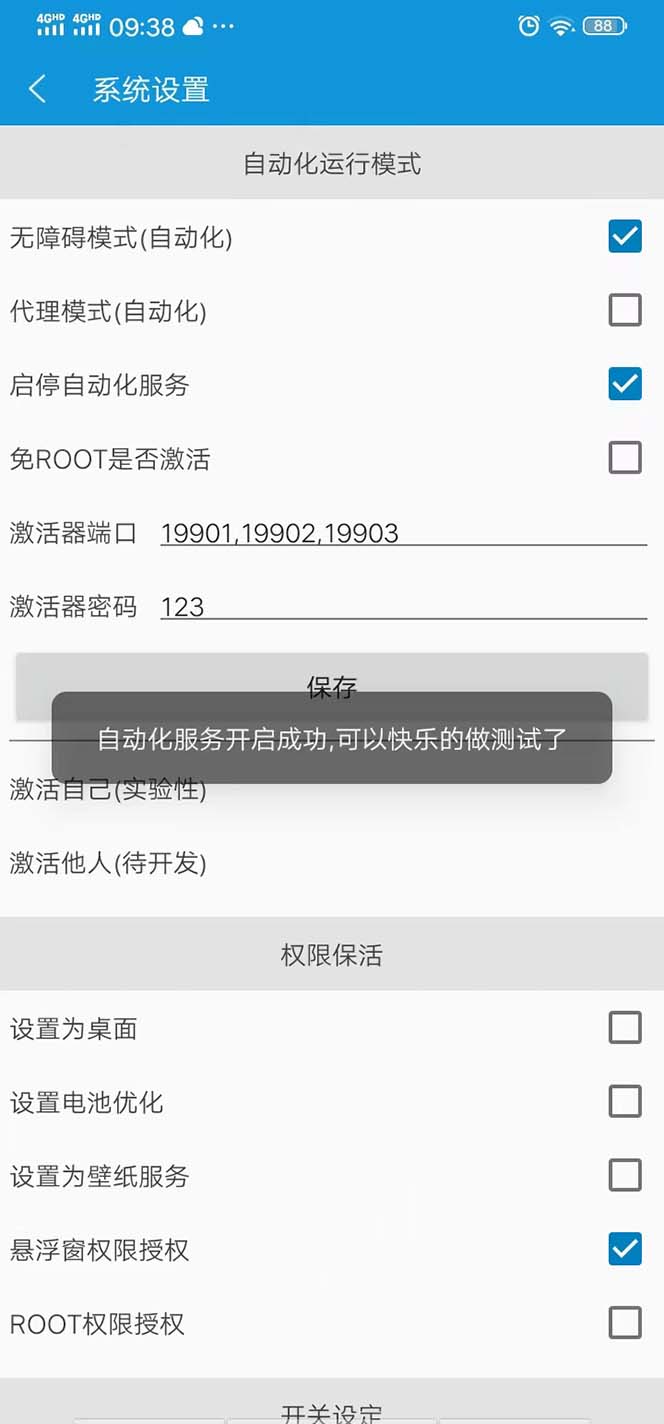Open 激活他人(待开发) row
Image resolution: width=664 pixels, height=1424 pixels.
coord(108,863)
